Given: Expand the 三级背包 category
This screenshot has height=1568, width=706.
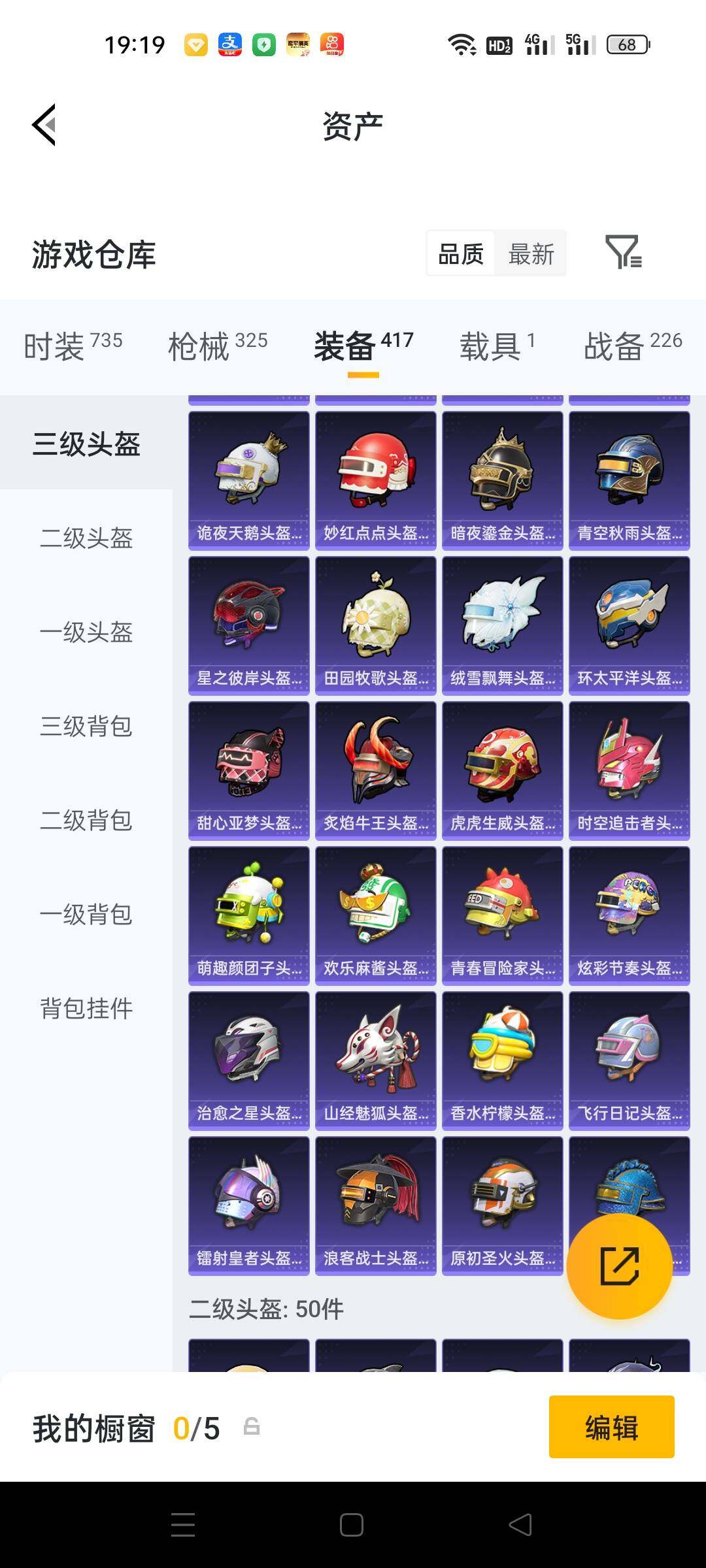Looking at the screenshot, I should point(87,727).
